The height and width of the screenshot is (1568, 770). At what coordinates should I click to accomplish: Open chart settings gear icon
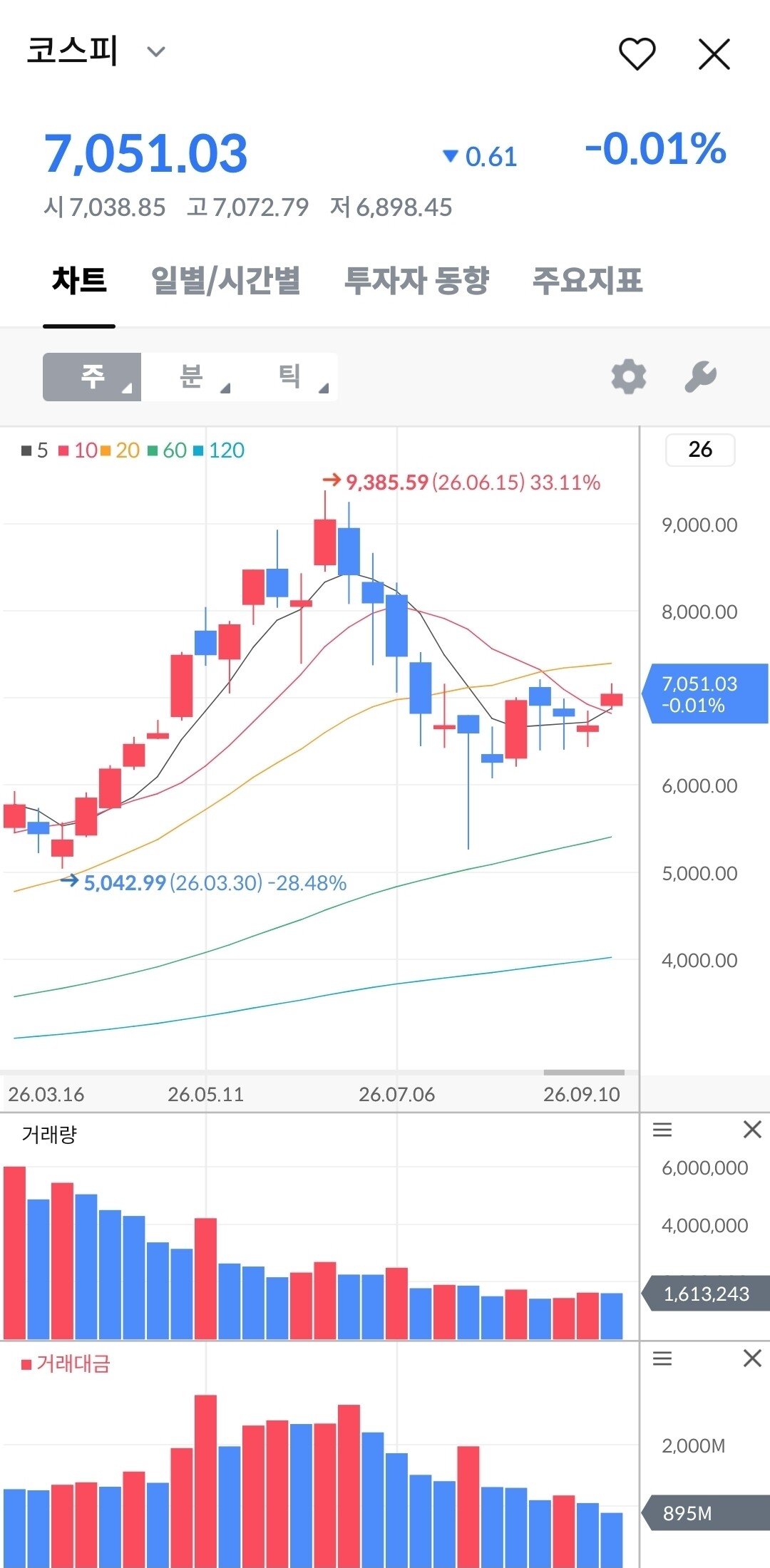click(629, 376)
